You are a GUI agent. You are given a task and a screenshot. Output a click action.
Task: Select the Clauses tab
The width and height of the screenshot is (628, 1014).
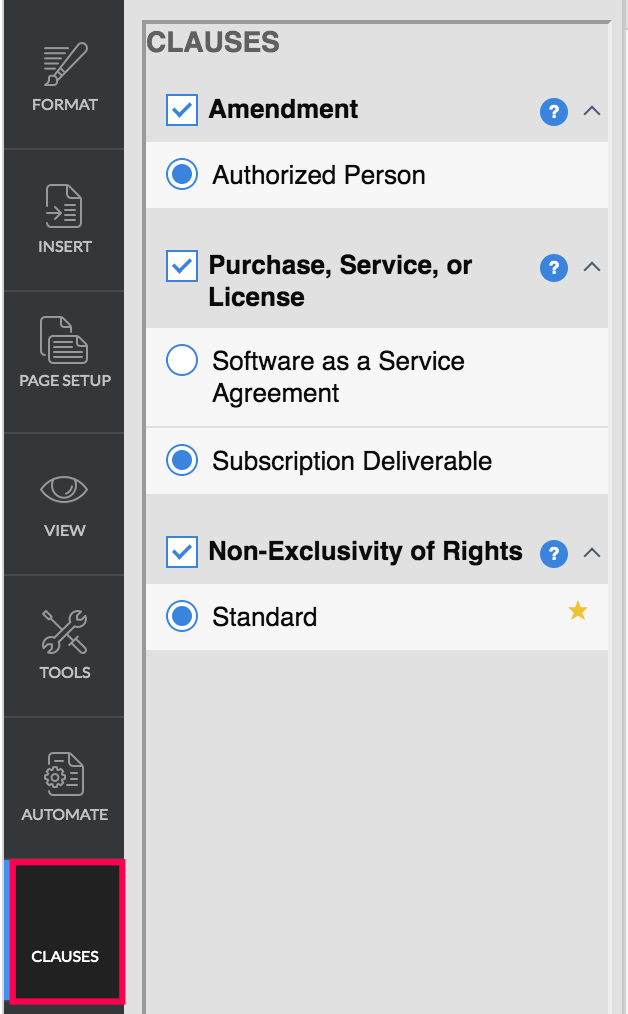64,932
